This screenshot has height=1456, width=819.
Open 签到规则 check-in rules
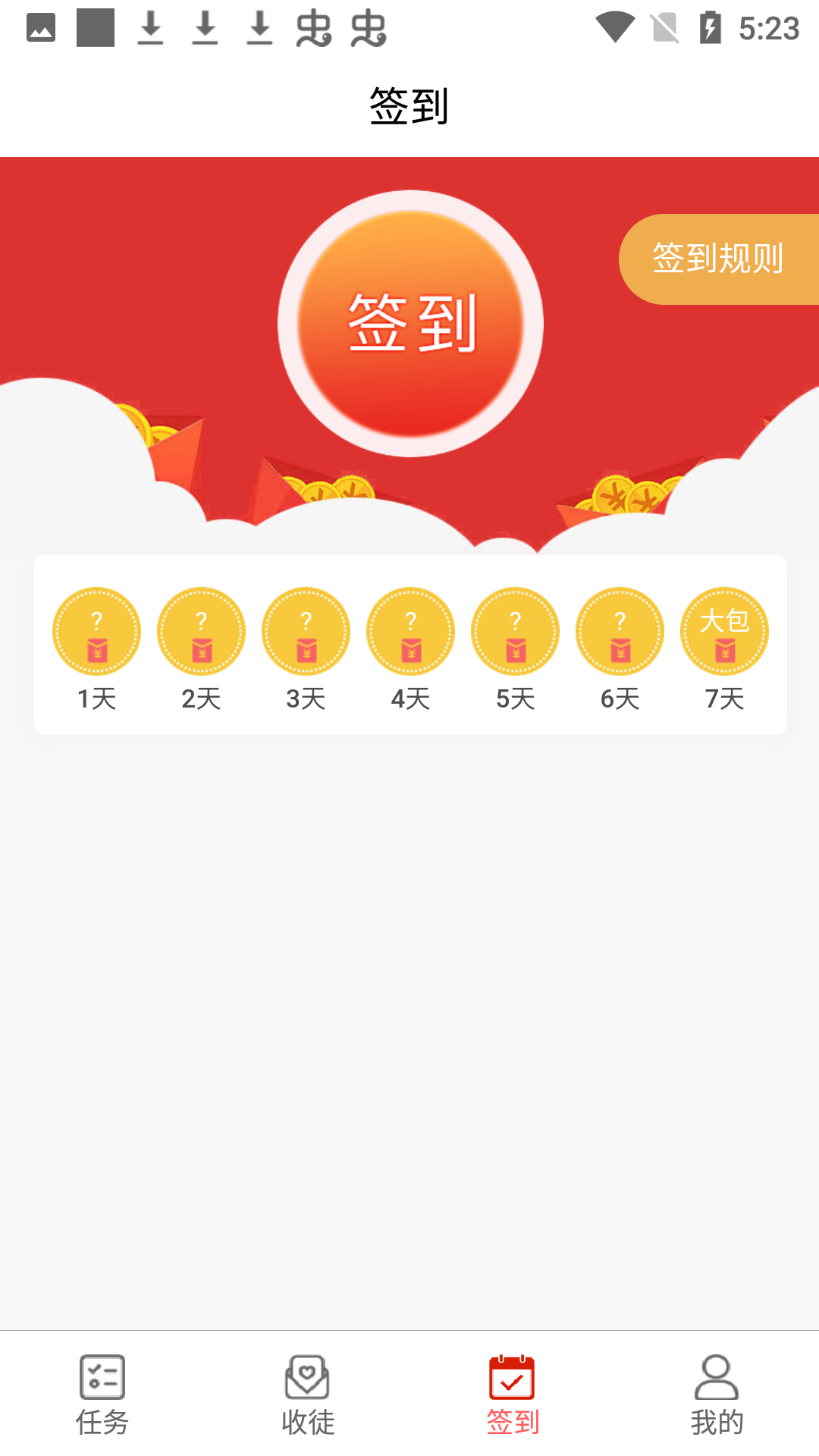coord(719,258)
